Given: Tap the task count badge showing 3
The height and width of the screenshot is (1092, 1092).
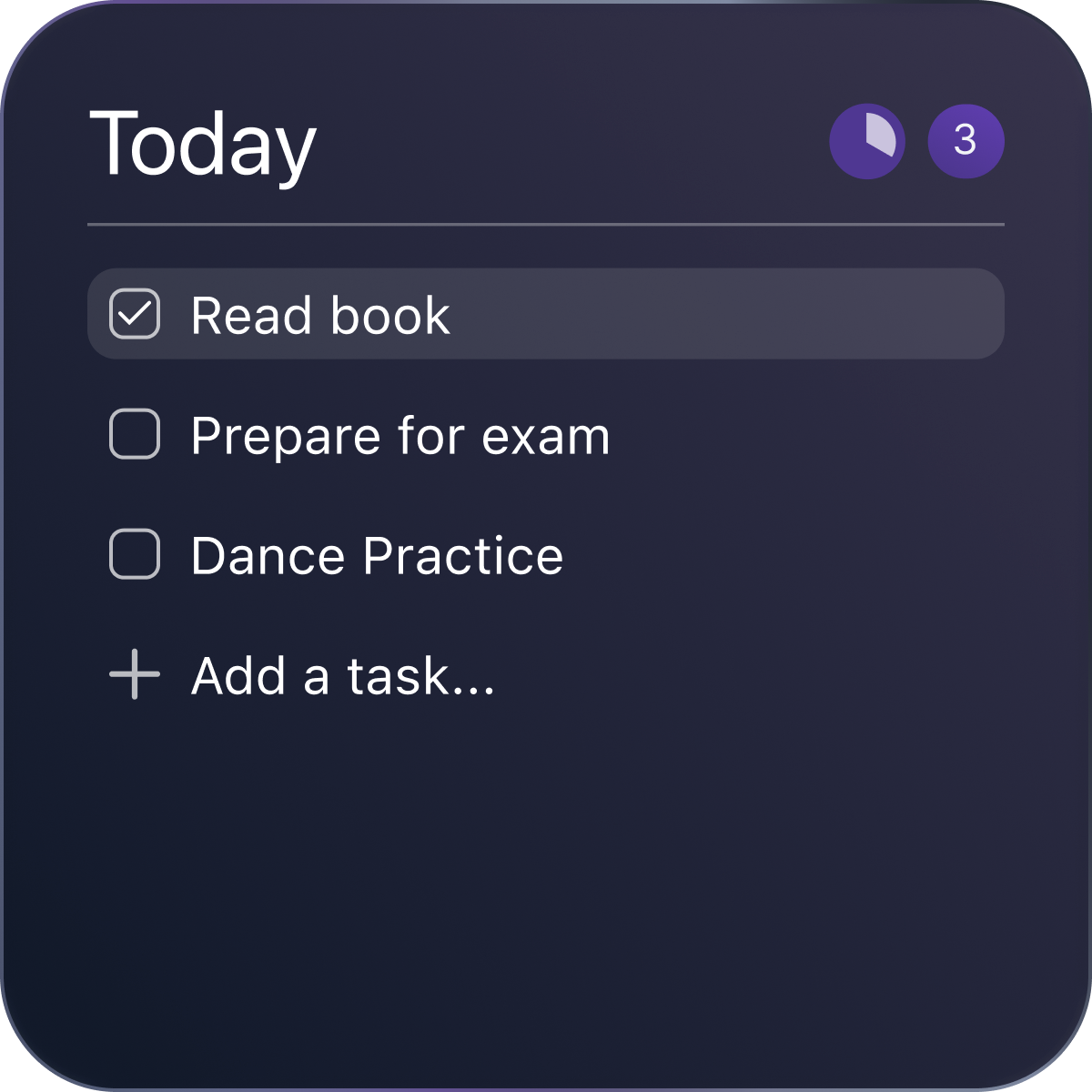Looking at the screenshot, I should tap(966, 141).
